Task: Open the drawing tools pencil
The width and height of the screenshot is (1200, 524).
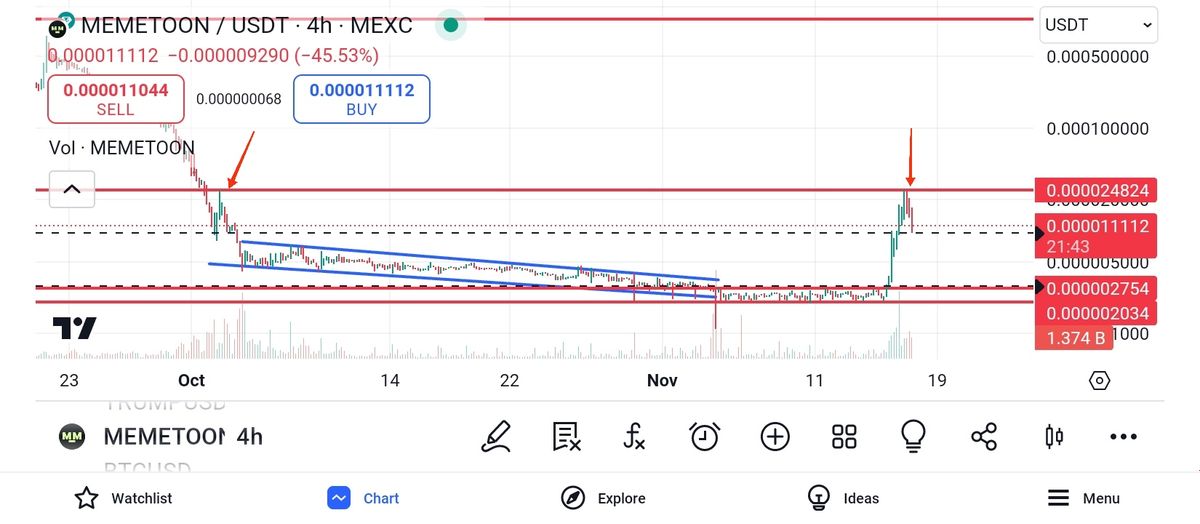Action: (x=496, y=436)
